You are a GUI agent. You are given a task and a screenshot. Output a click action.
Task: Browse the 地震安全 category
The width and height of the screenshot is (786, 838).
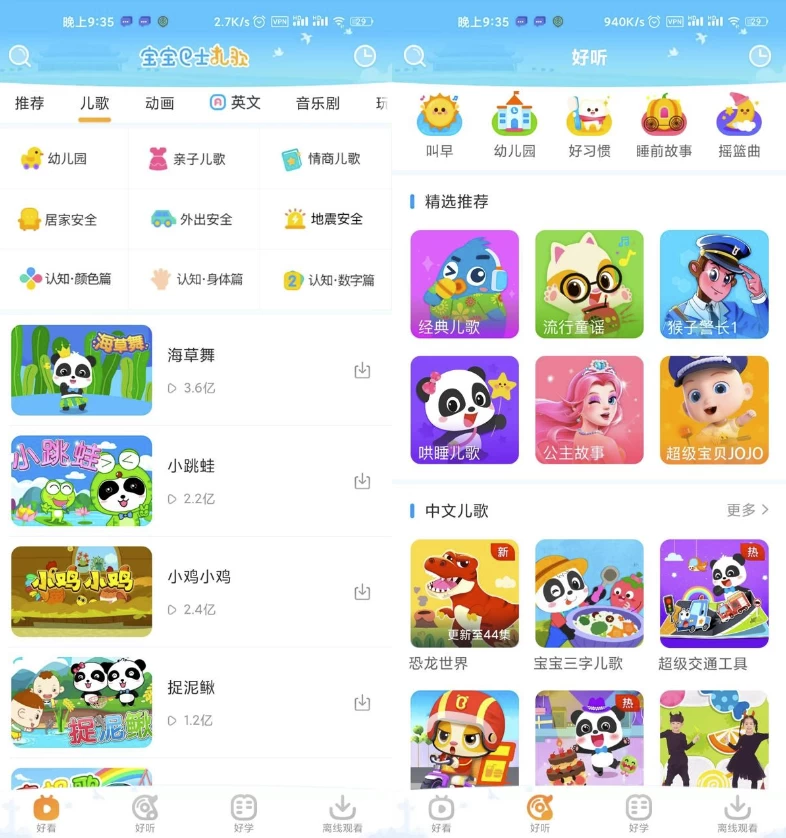click(322, 219)
